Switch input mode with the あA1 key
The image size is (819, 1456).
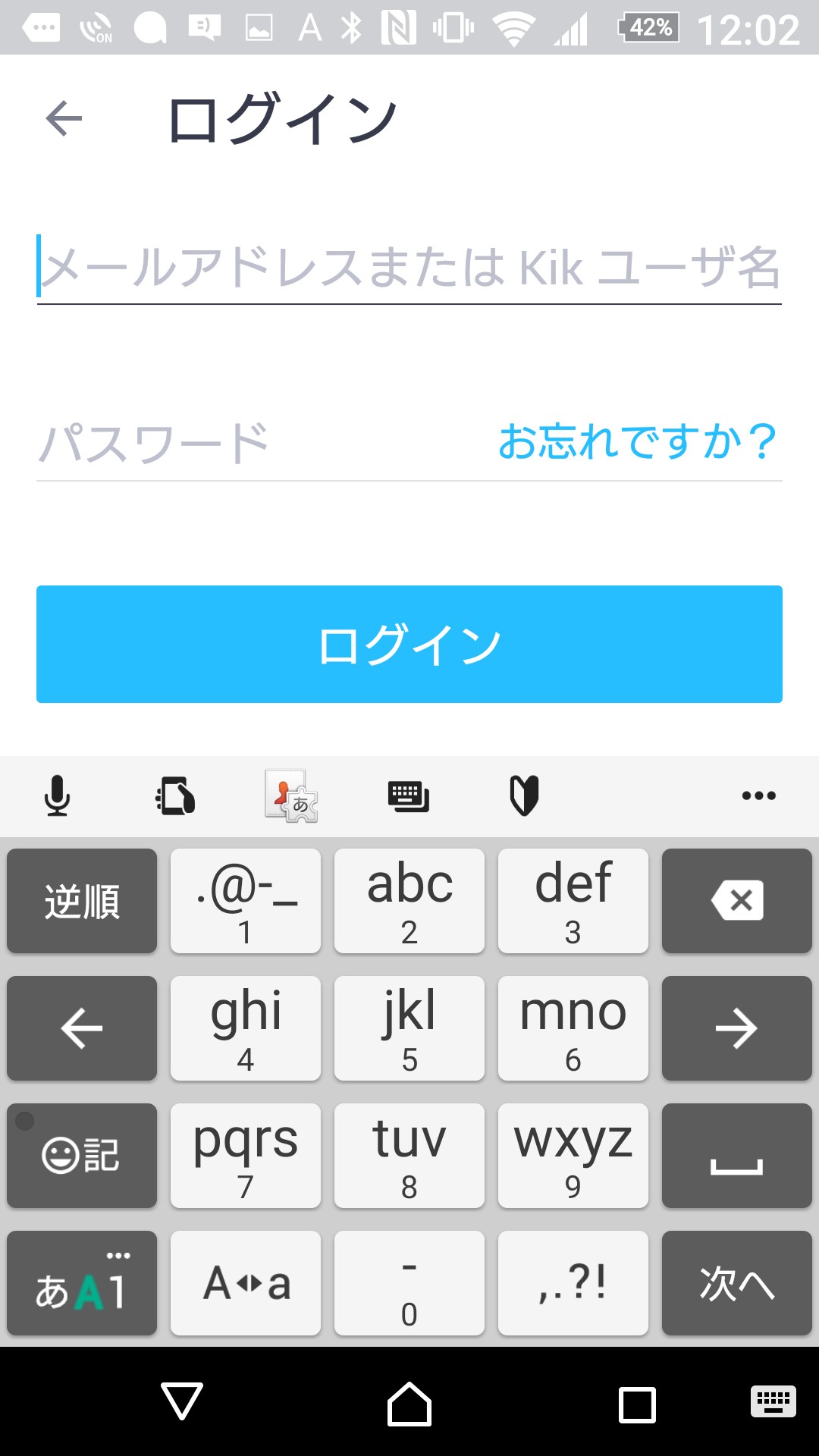pos(82,1283)
